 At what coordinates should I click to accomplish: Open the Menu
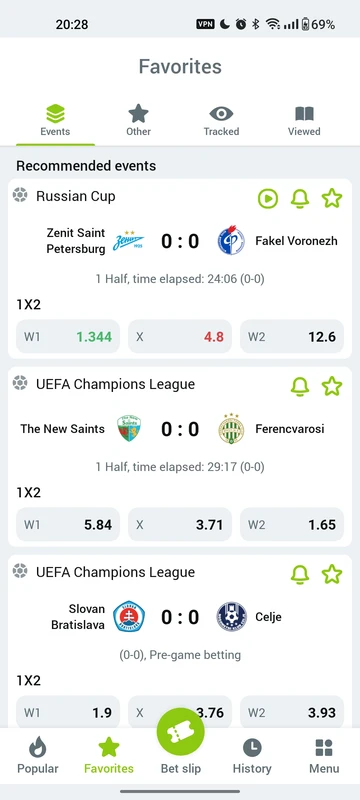pyautogui.click(x=324, y=756)
